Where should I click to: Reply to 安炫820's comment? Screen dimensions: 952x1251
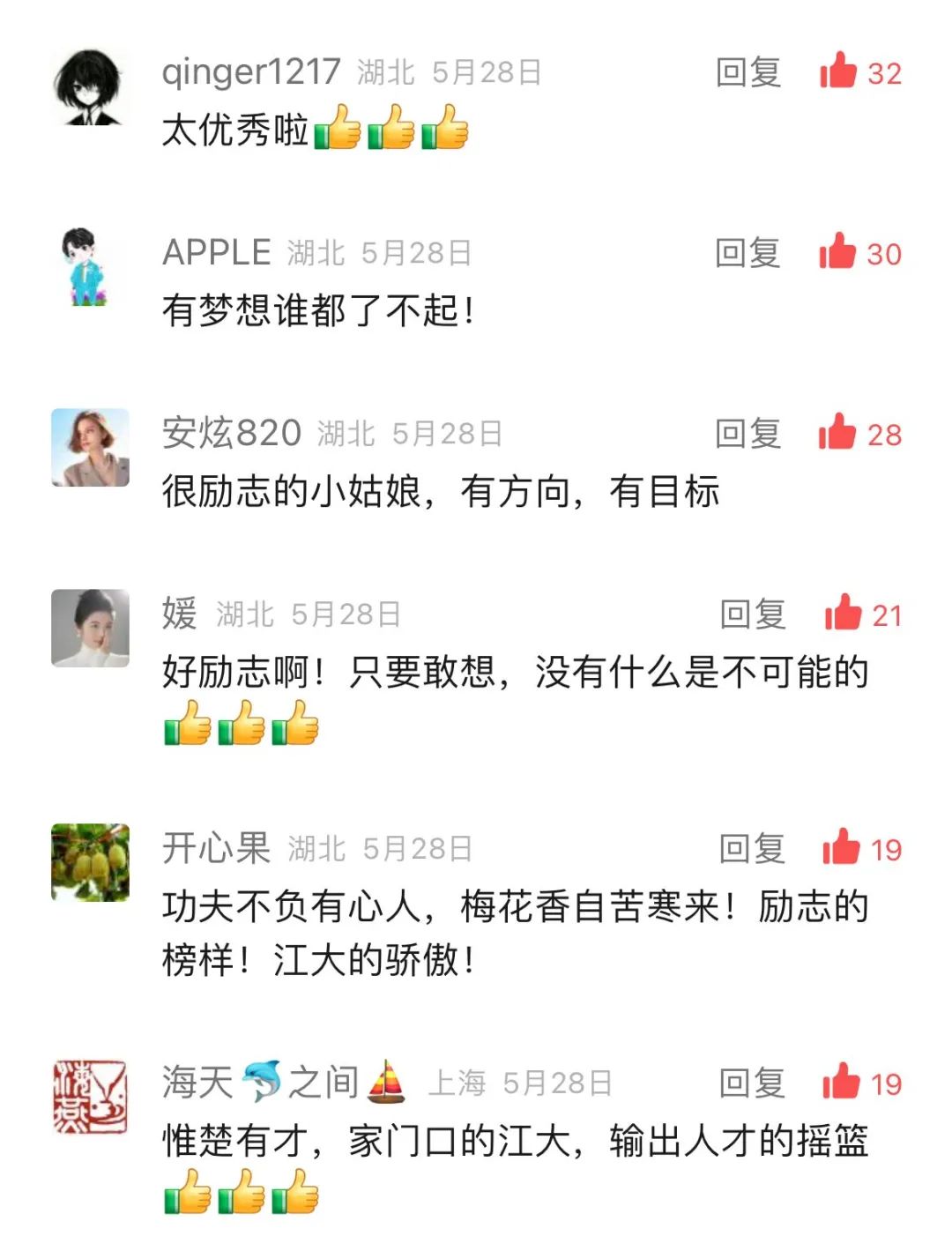pyautogui.click(x=747, y=434)
